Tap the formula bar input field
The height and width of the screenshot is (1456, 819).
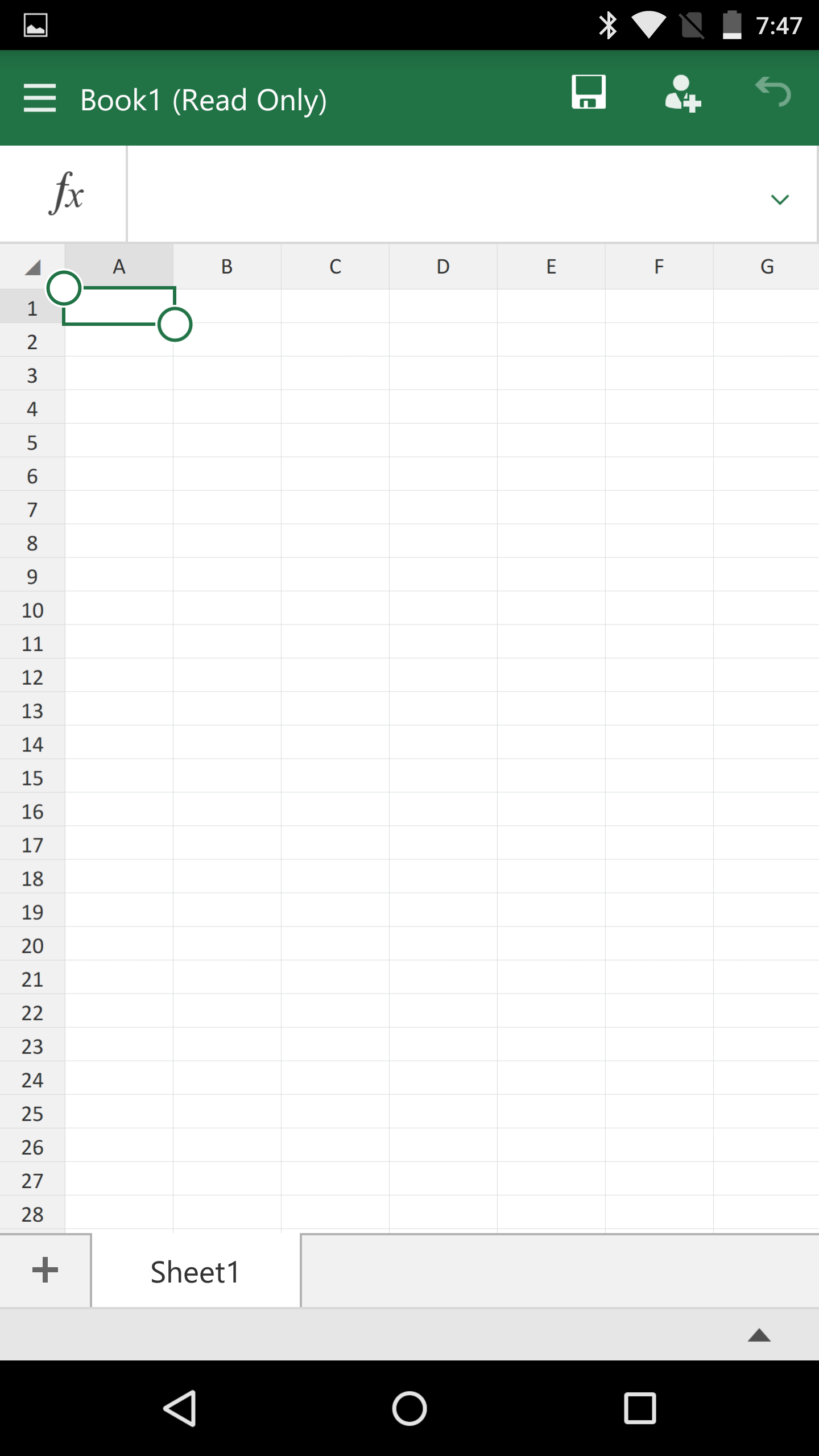click(444, 194)
